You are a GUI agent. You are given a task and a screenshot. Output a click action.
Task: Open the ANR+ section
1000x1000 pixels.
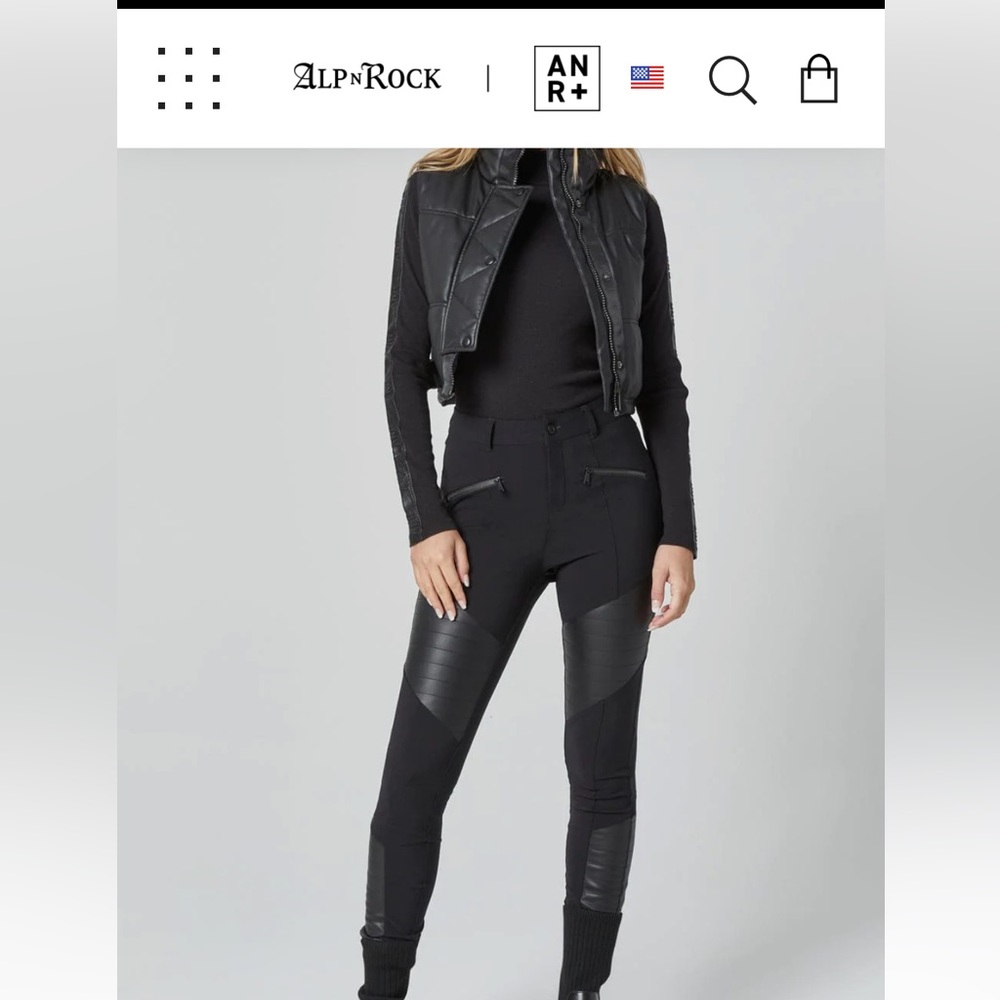[567, 78]
